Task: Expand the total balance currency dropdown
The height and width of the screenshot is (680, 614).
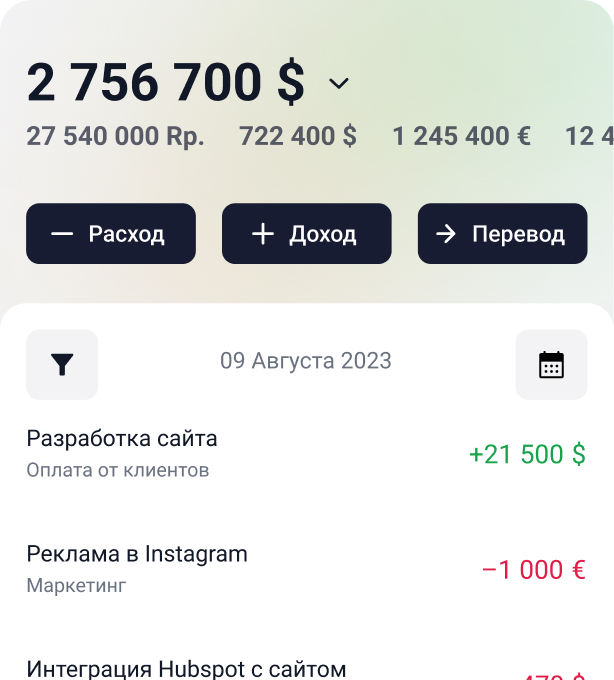Action: (x=339, y=84)
